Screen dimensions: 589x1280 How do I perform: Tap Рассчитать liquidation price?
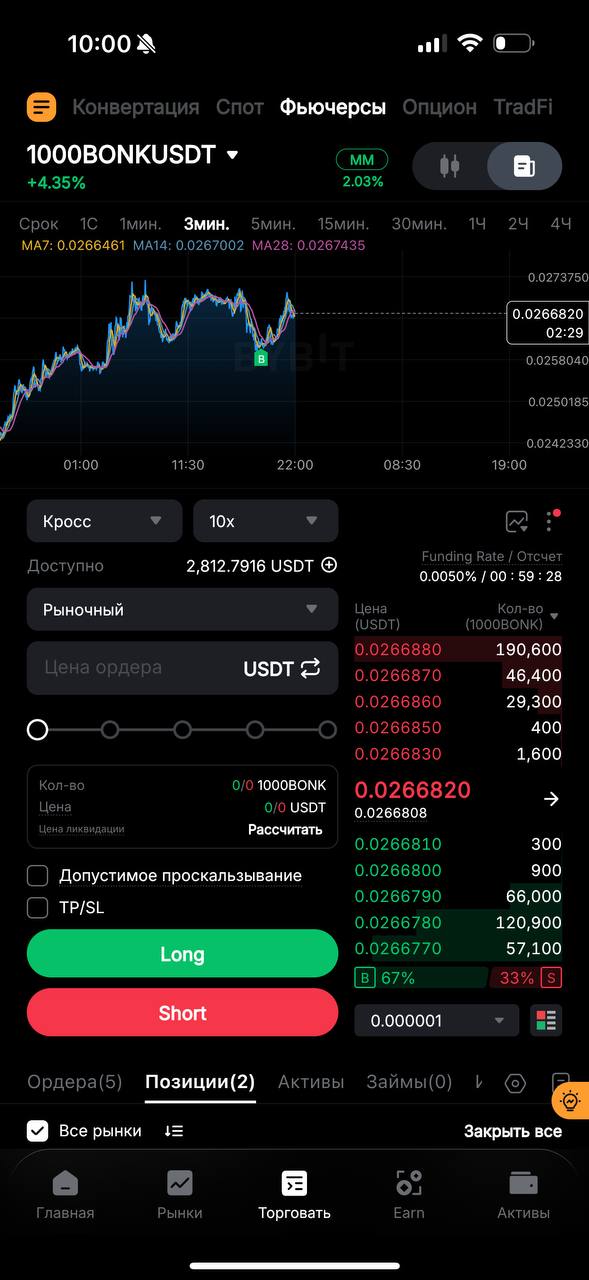pyautogui.click(x=285, y=830)
